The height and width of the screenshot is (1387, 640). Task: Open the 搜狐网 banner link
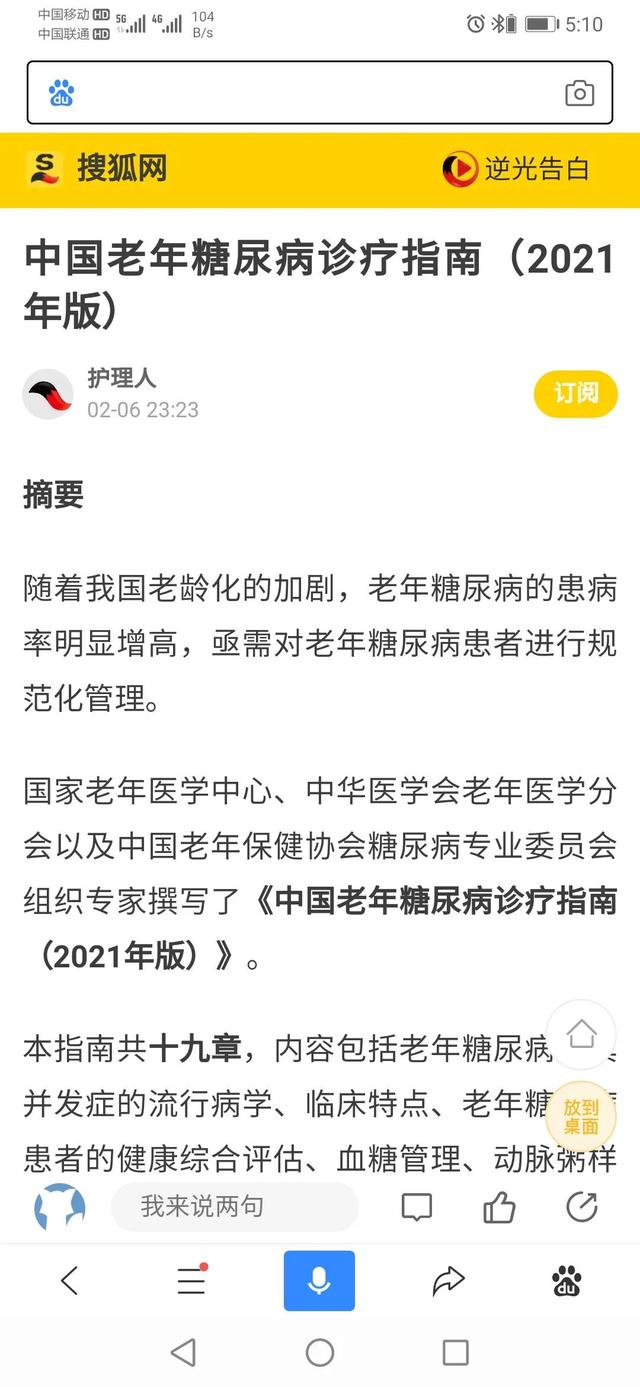point(97,169)
